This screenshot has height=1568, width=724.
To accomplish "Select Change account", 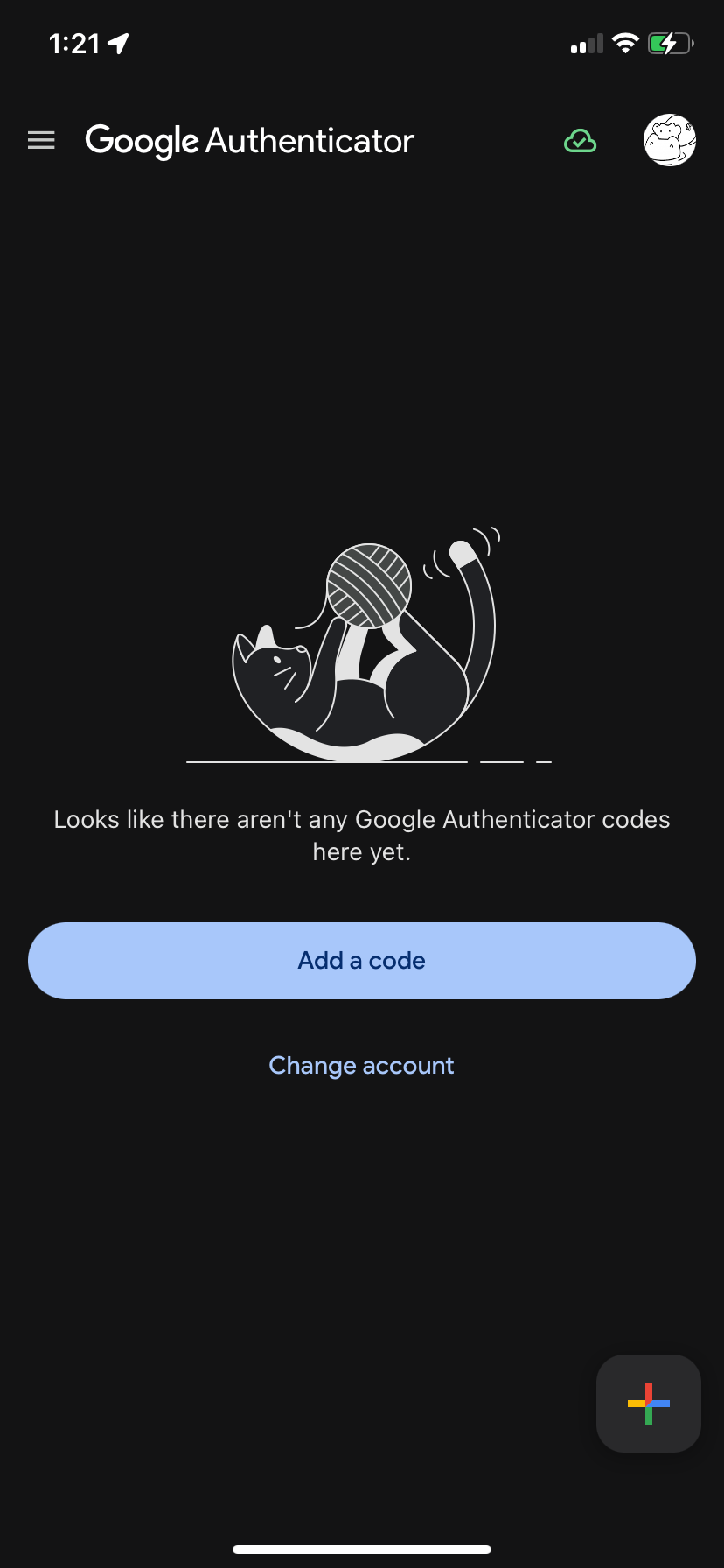I will [x=361, y=1065].
